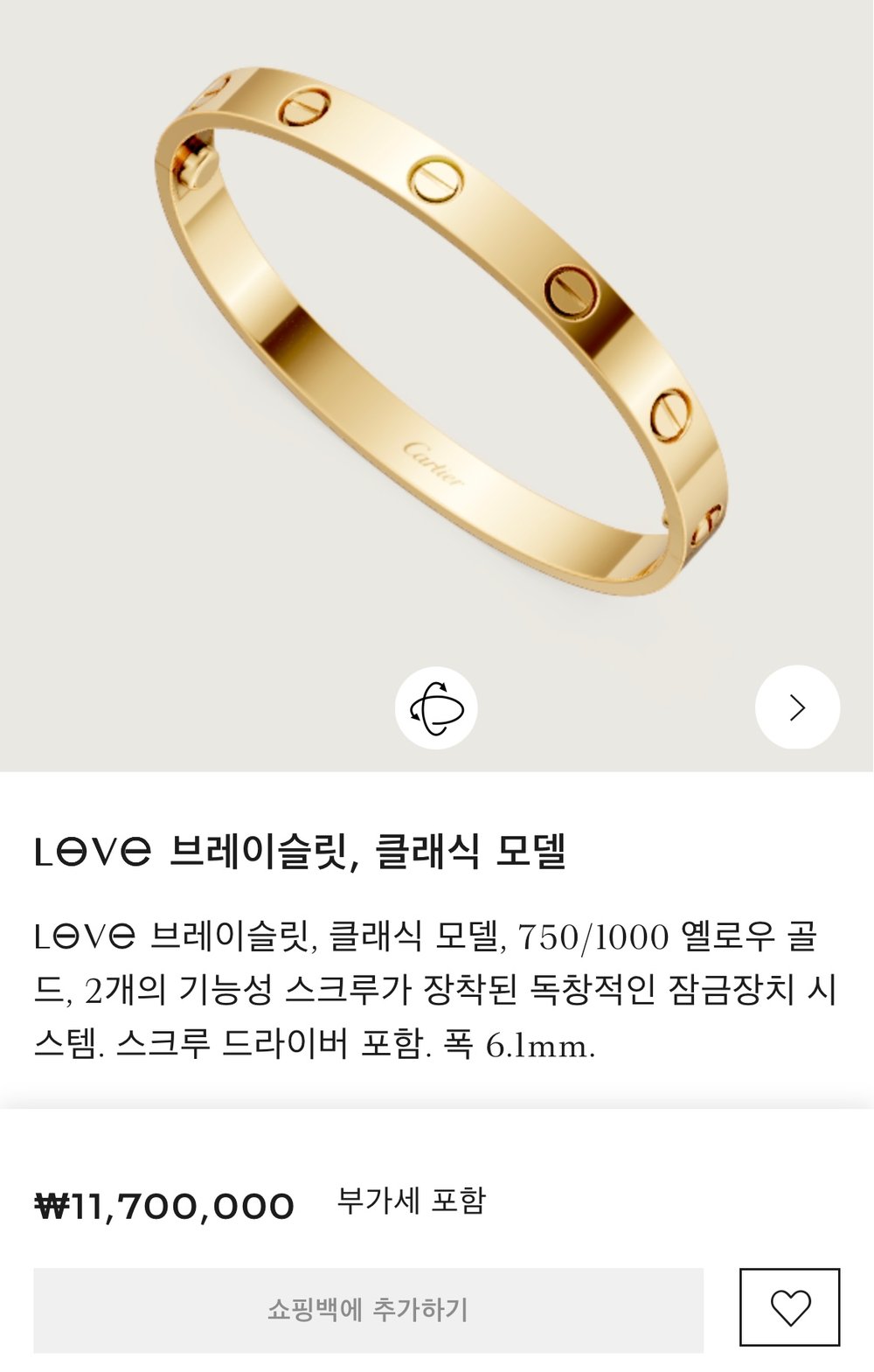Show the next product image
Viewport: 874px width, 1372px height.
pyautogui.click(x=796, y=707)
